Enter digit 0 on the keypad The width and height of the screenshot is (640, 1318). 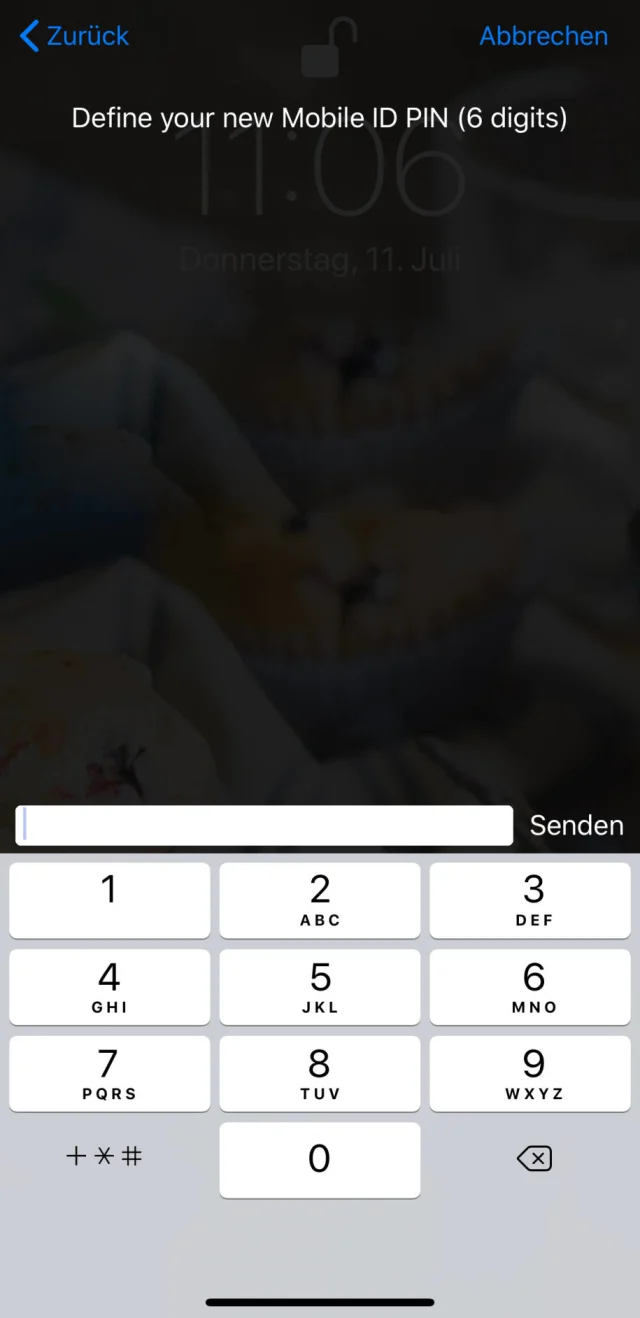coord(320,1160)
